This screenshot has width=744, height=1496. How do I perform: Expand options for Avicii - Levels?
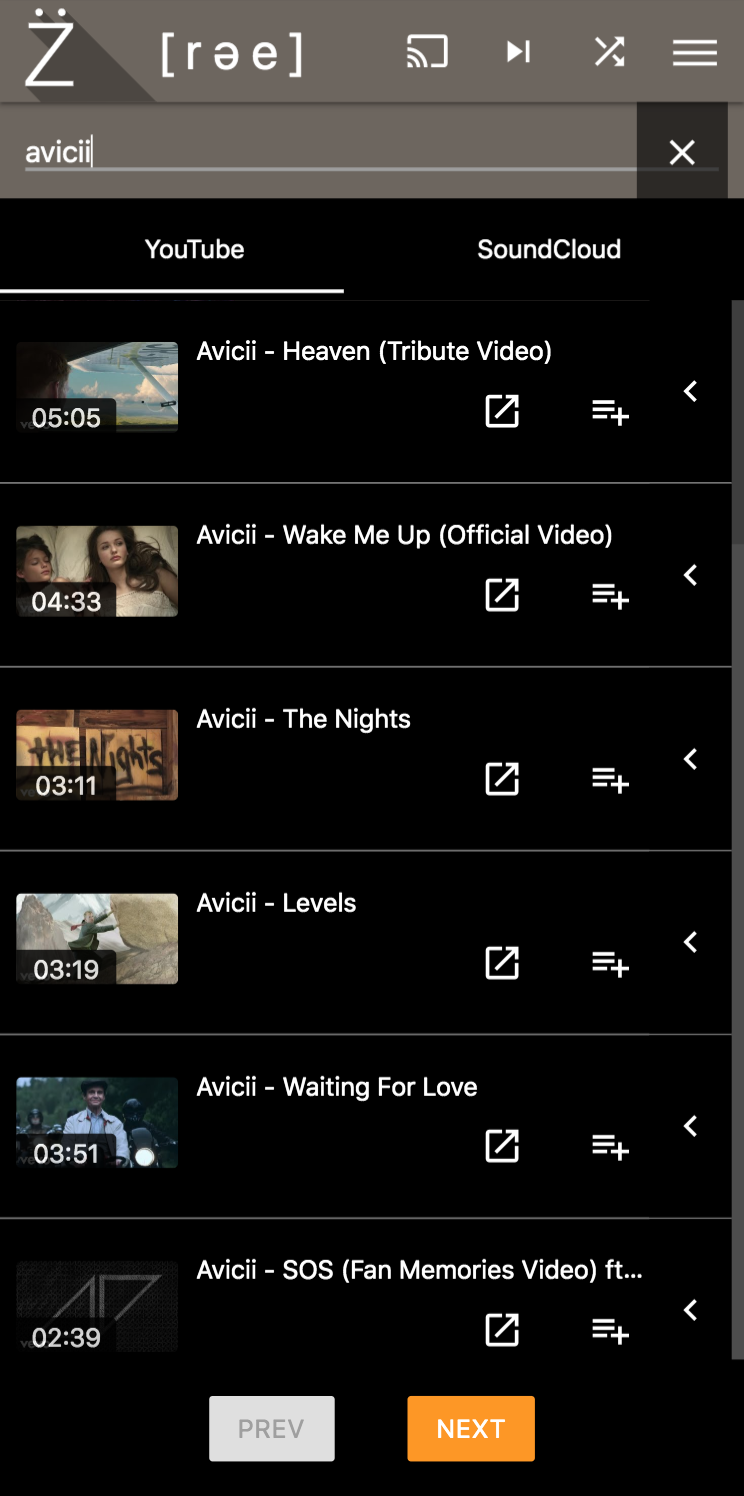(x=690, y=942)
